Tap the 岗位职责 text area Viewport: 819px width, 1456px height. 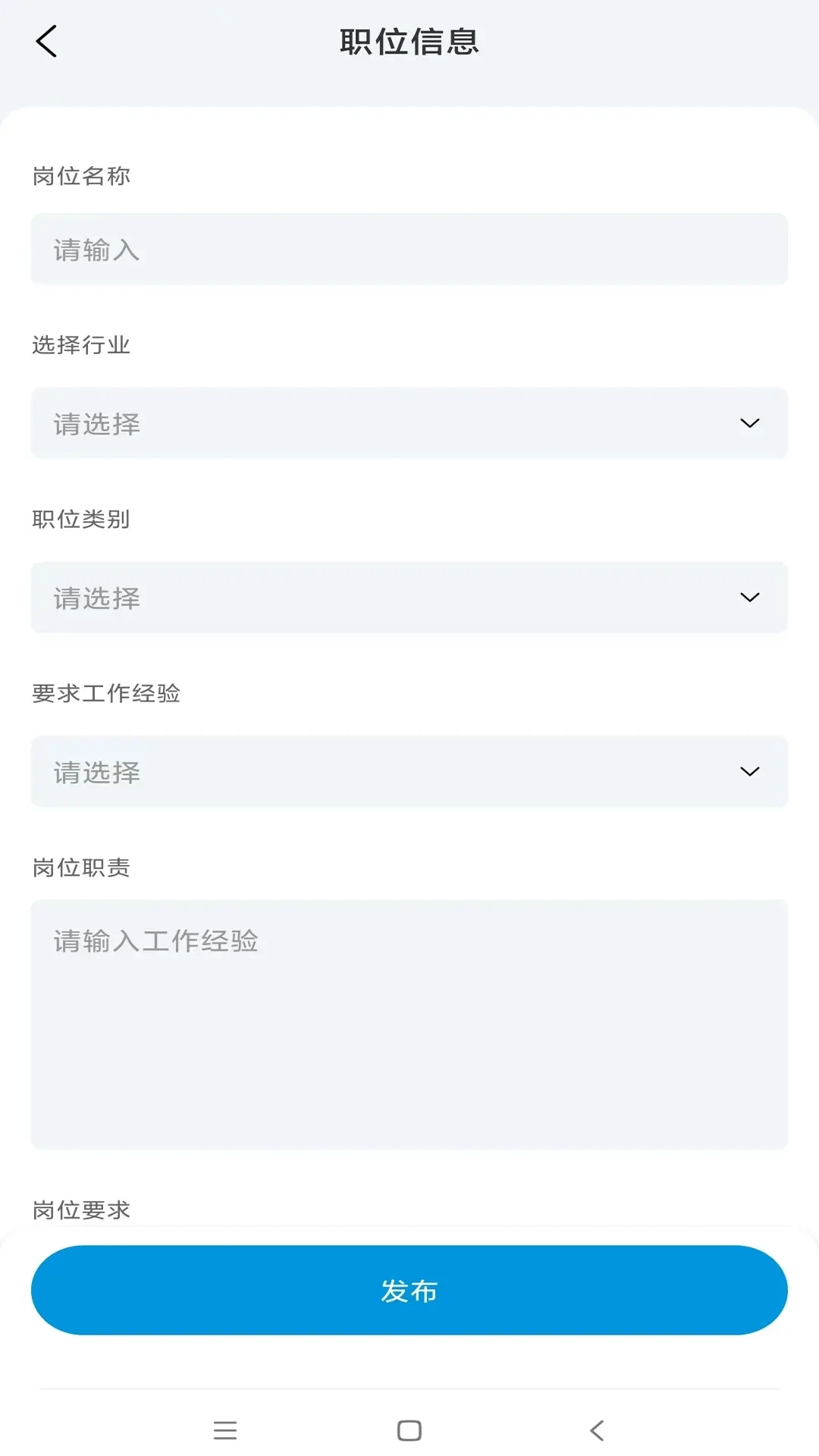pos(409,1024)
